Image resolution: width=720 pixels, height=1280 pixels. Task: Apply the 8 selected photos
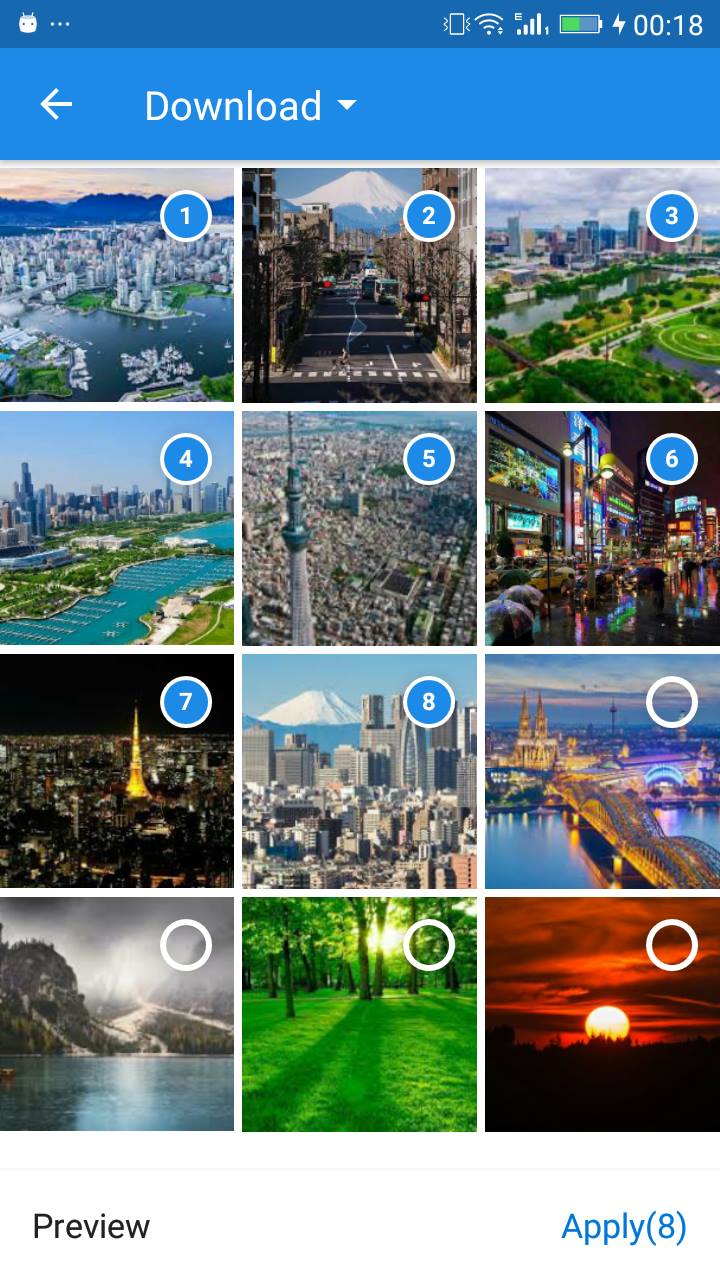[x=624, y=1226]
